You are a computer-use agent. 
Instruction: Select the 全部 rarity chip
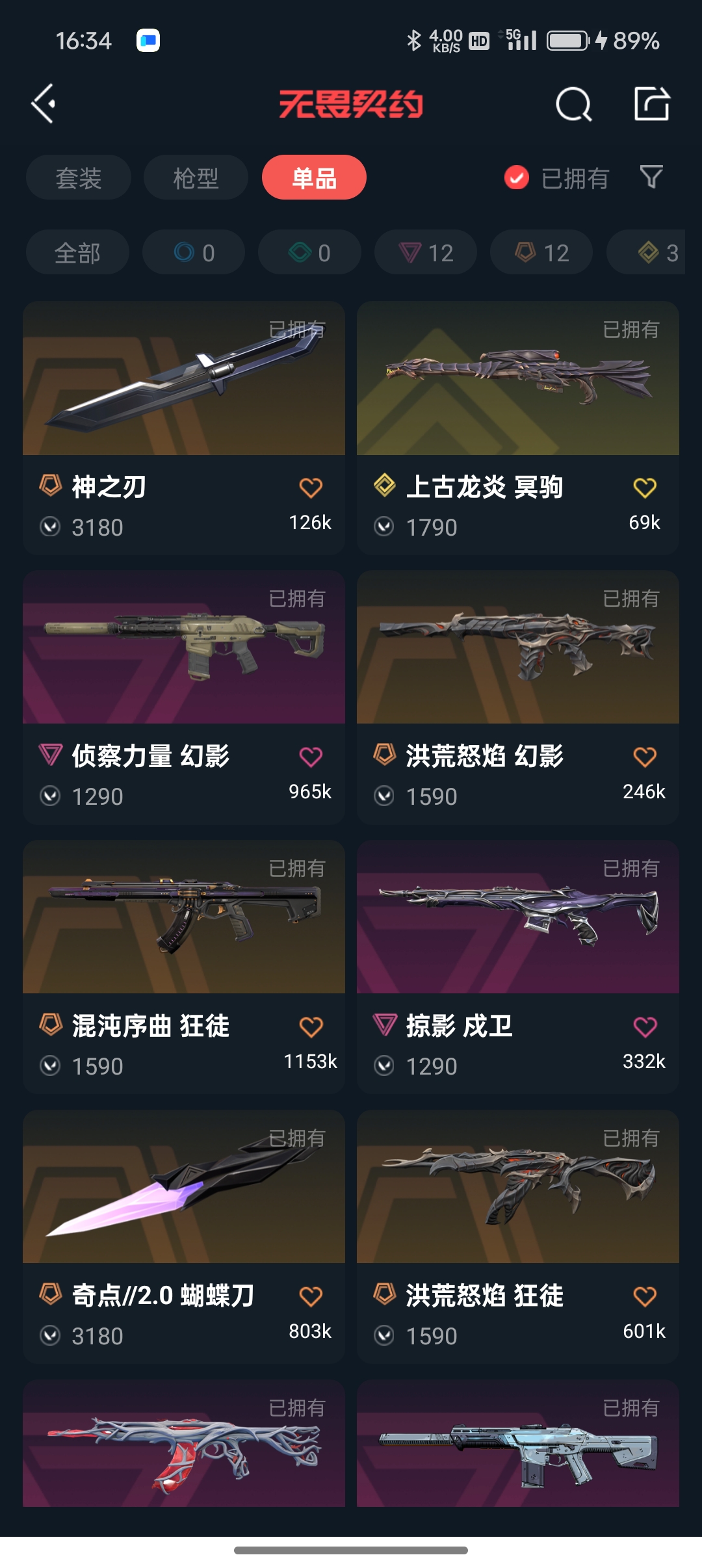tap(77, 252)
